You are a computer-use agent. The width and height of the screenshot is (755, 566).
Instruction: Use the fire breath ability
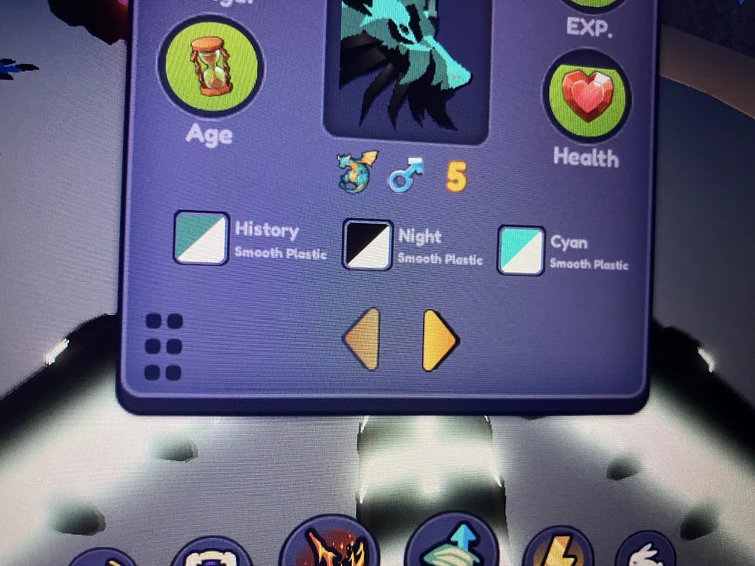tap(330, 542)
